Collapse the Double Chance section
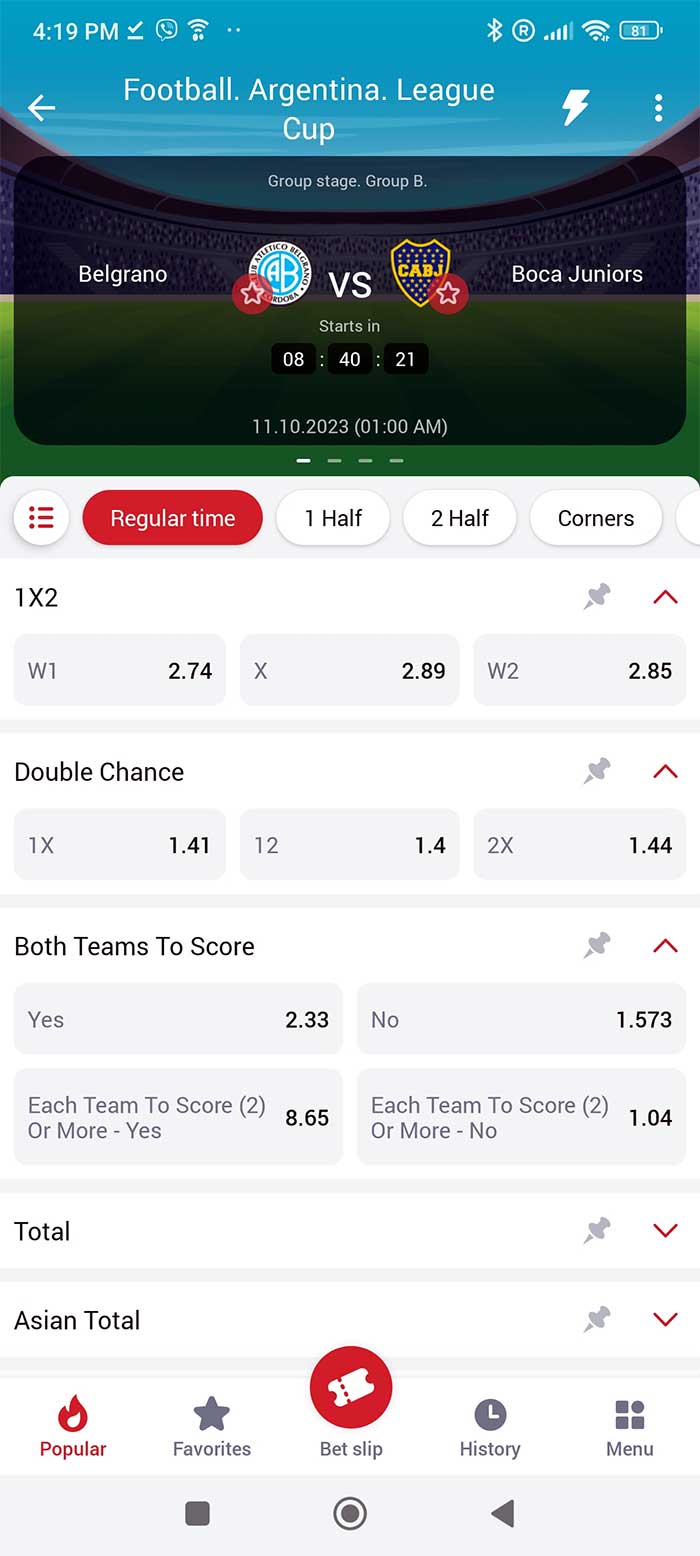Image resolution: width=700 pixels, height=1556 pixels. pyautogui.click(x=665, y=772)
